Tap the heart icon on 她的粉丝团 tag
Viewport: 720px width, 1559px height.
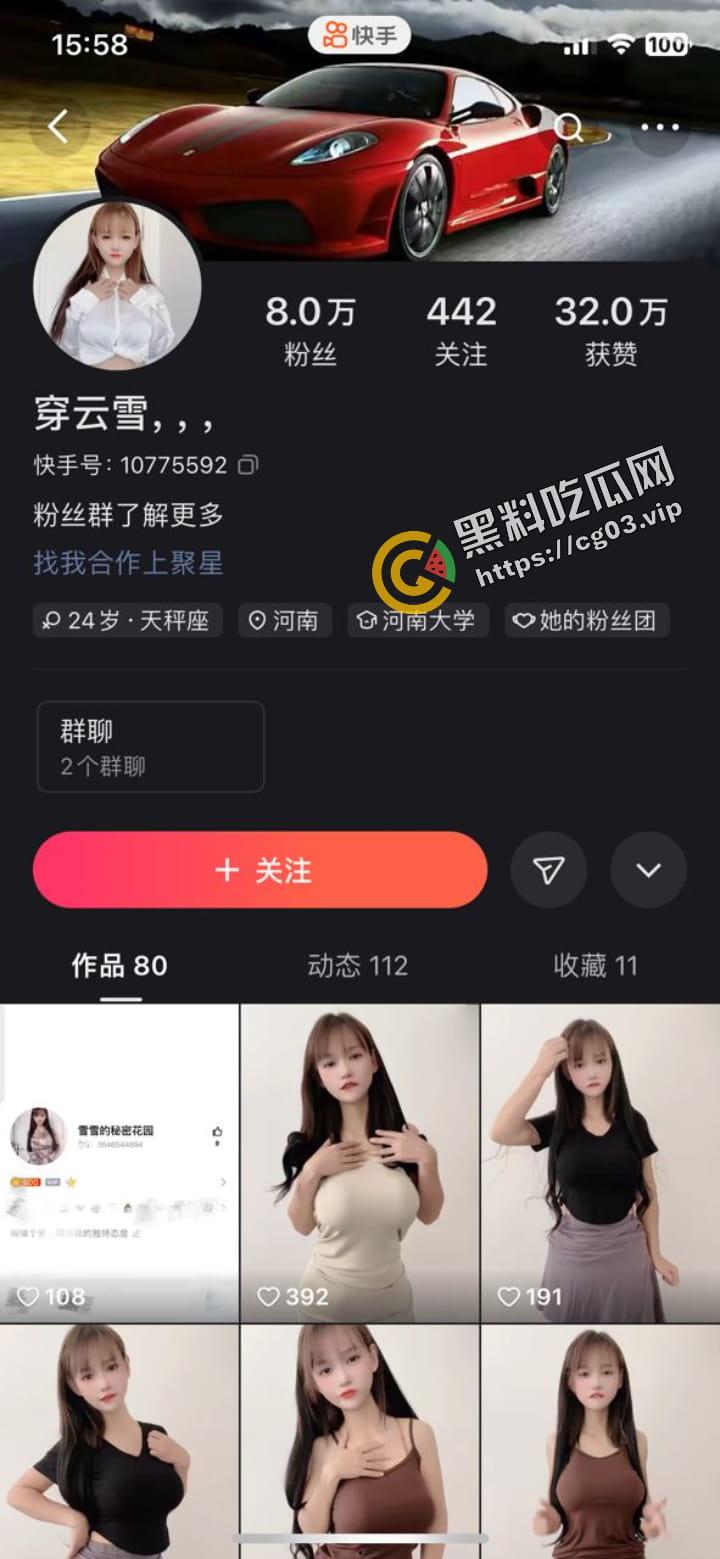coord(523,621)
